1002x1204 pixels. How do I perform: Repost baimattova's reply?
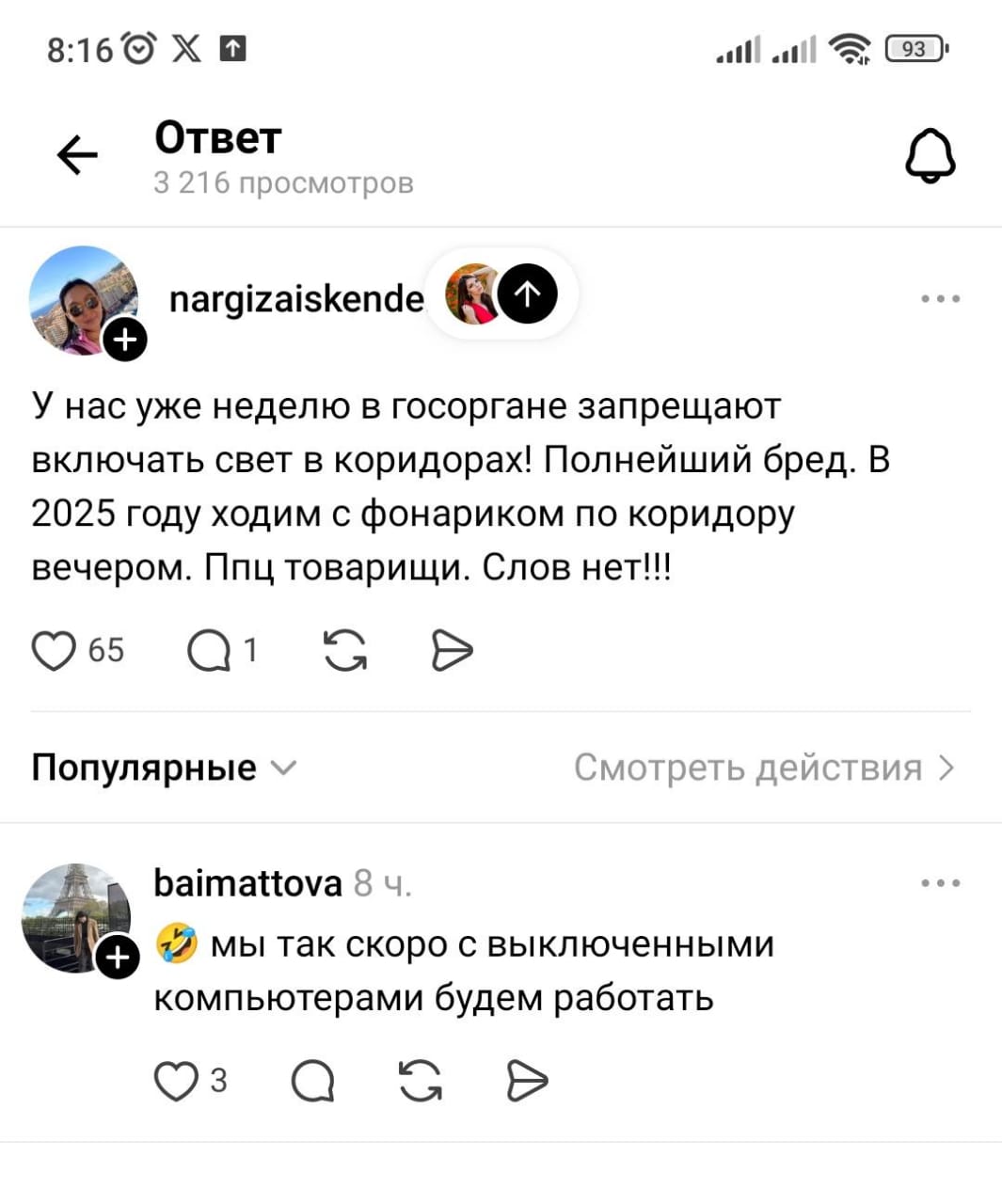pos(420,1081)
